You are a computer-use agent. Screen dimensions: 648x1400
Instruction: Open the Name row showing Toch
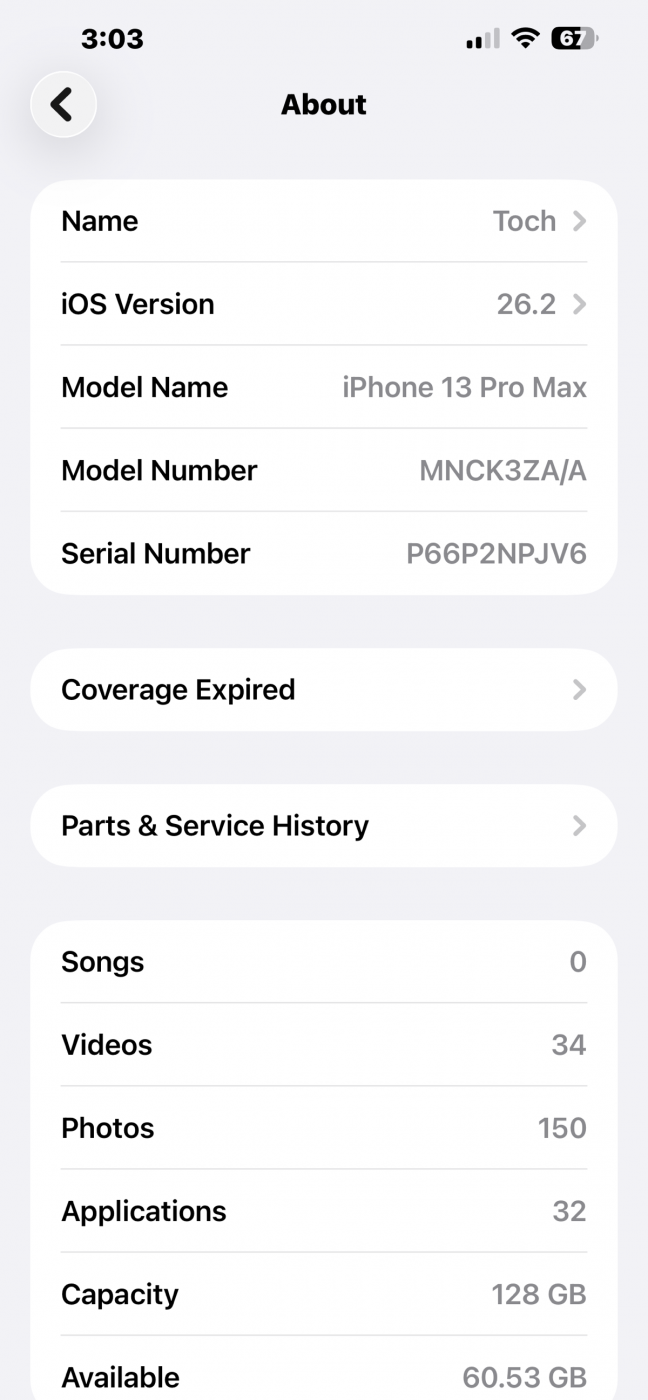point(323,221)
